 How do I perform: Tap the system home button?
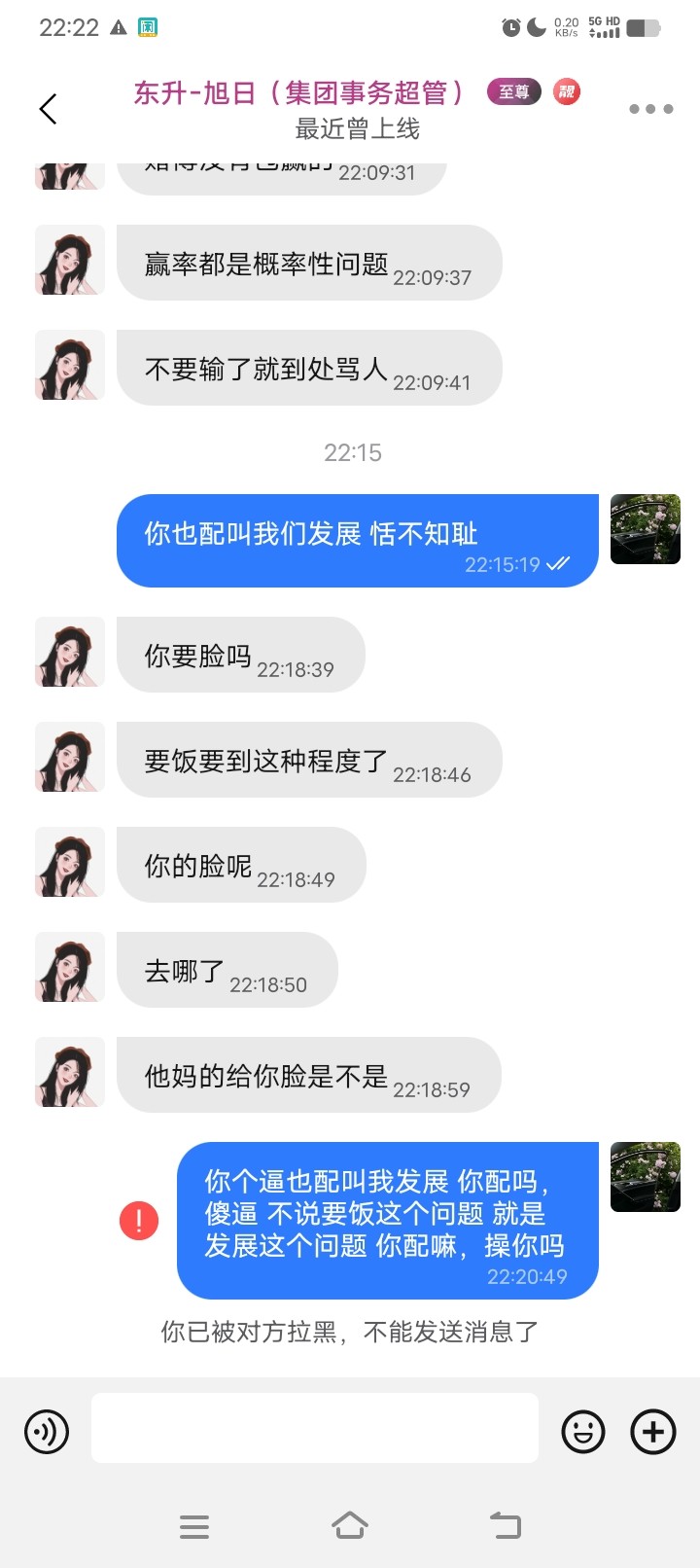click(350, 1525)
